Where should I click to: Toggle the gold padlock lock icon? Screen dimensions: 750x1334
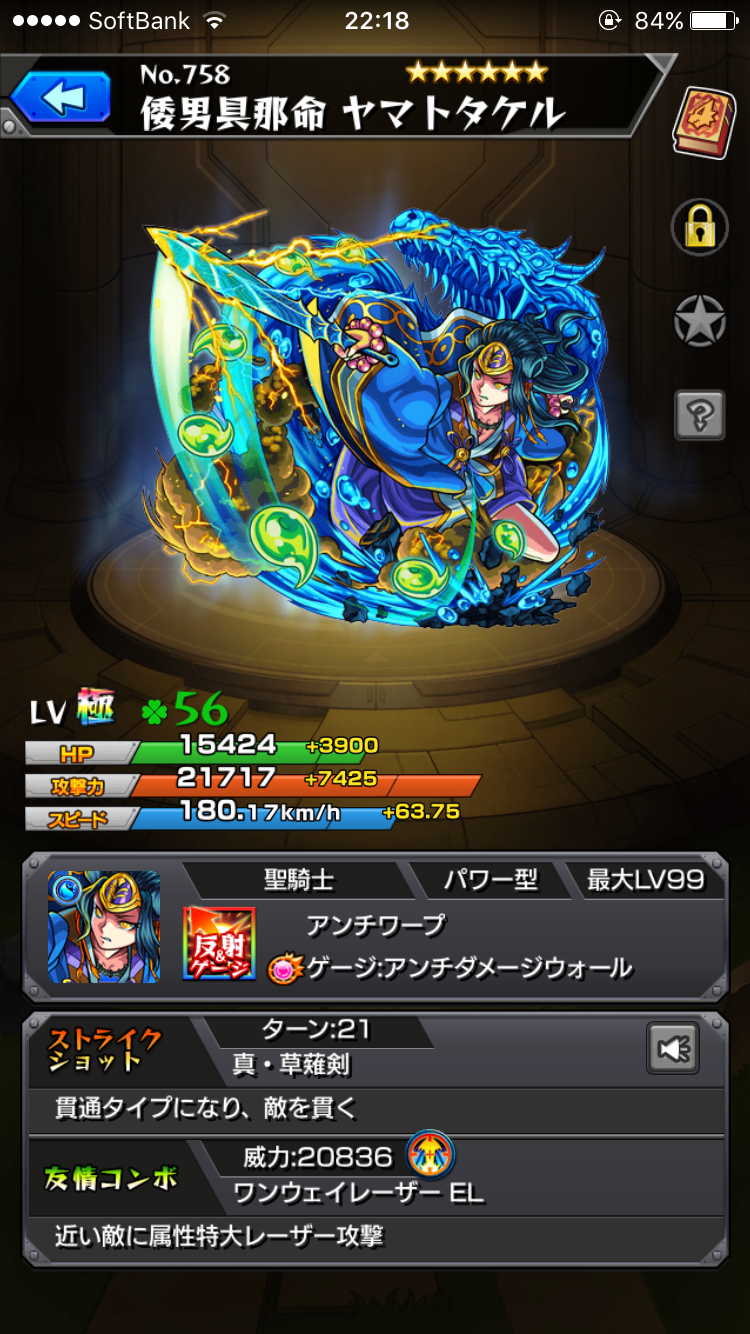[699, 227]
